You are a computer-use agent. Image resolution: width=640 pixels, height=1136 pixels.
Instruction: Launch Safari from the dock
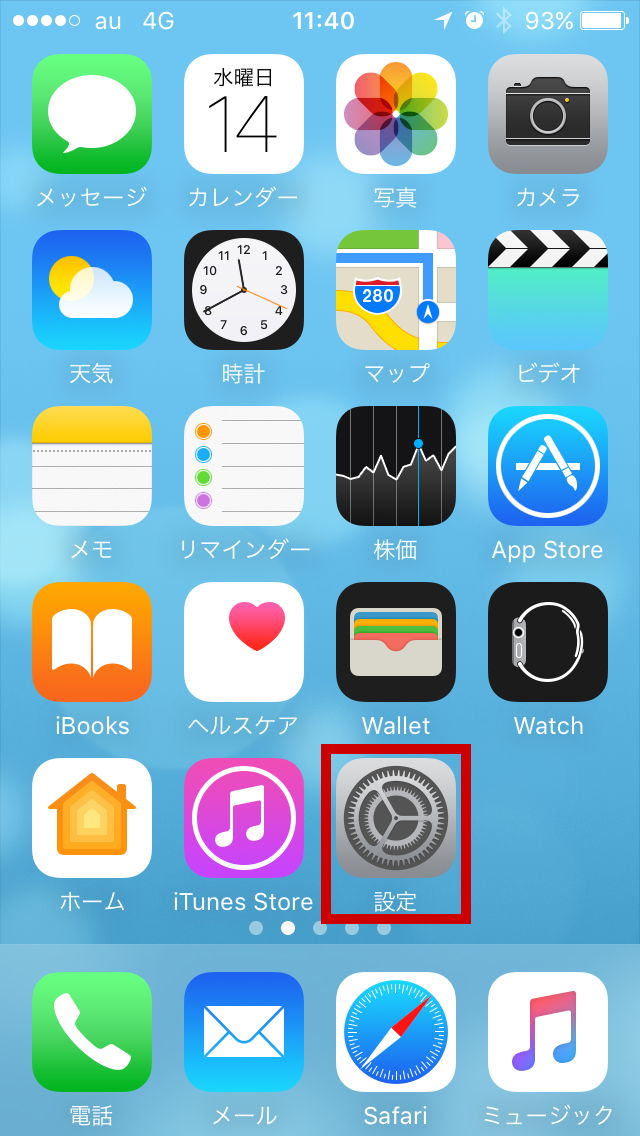(396, 1032)
